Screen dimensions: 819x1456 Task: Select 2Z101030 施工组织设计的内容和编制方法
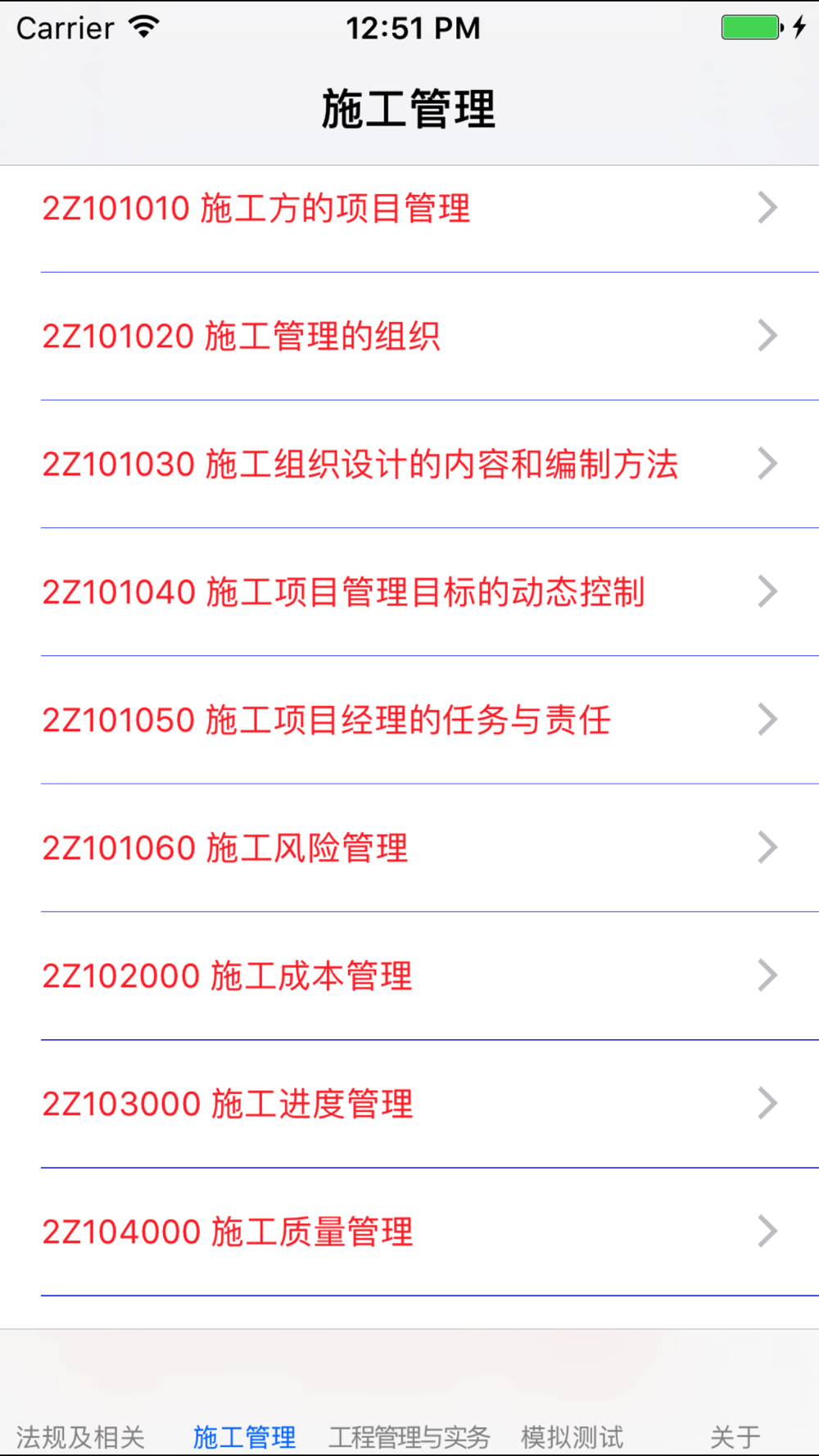[x=409, y=464]
